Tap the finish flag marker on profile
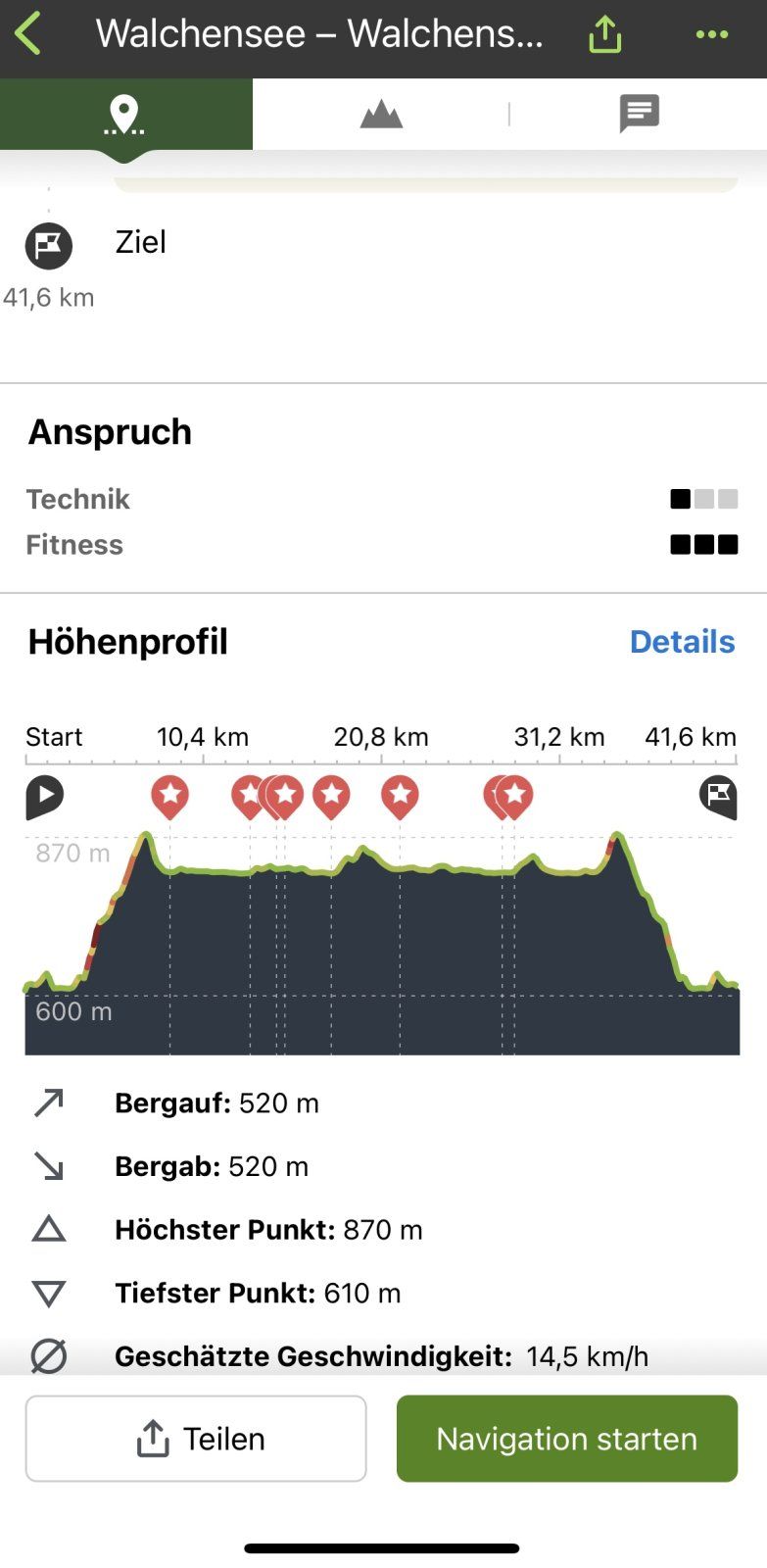The image size is (767, 1568). [718, 796]
